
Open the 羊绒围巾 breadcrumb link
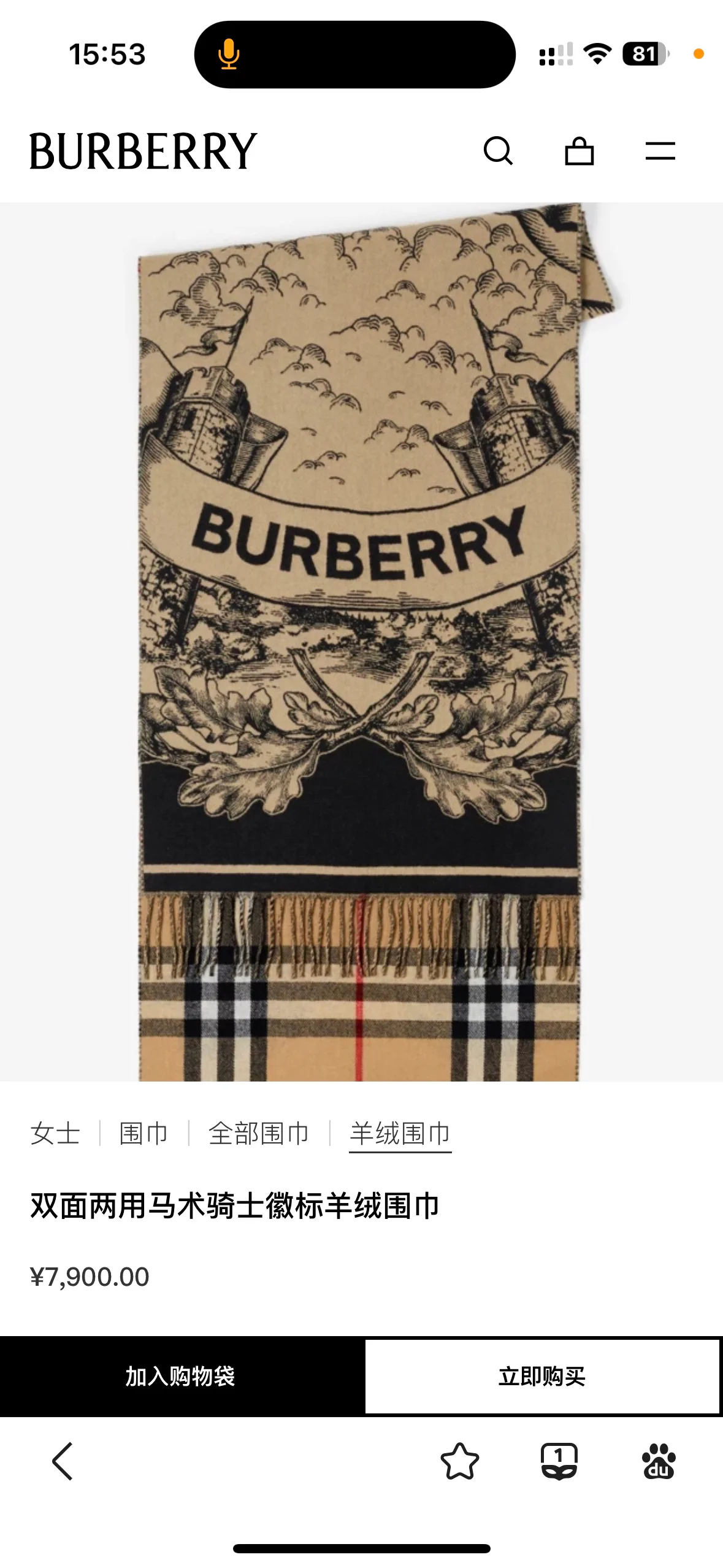coord(400,1134)
